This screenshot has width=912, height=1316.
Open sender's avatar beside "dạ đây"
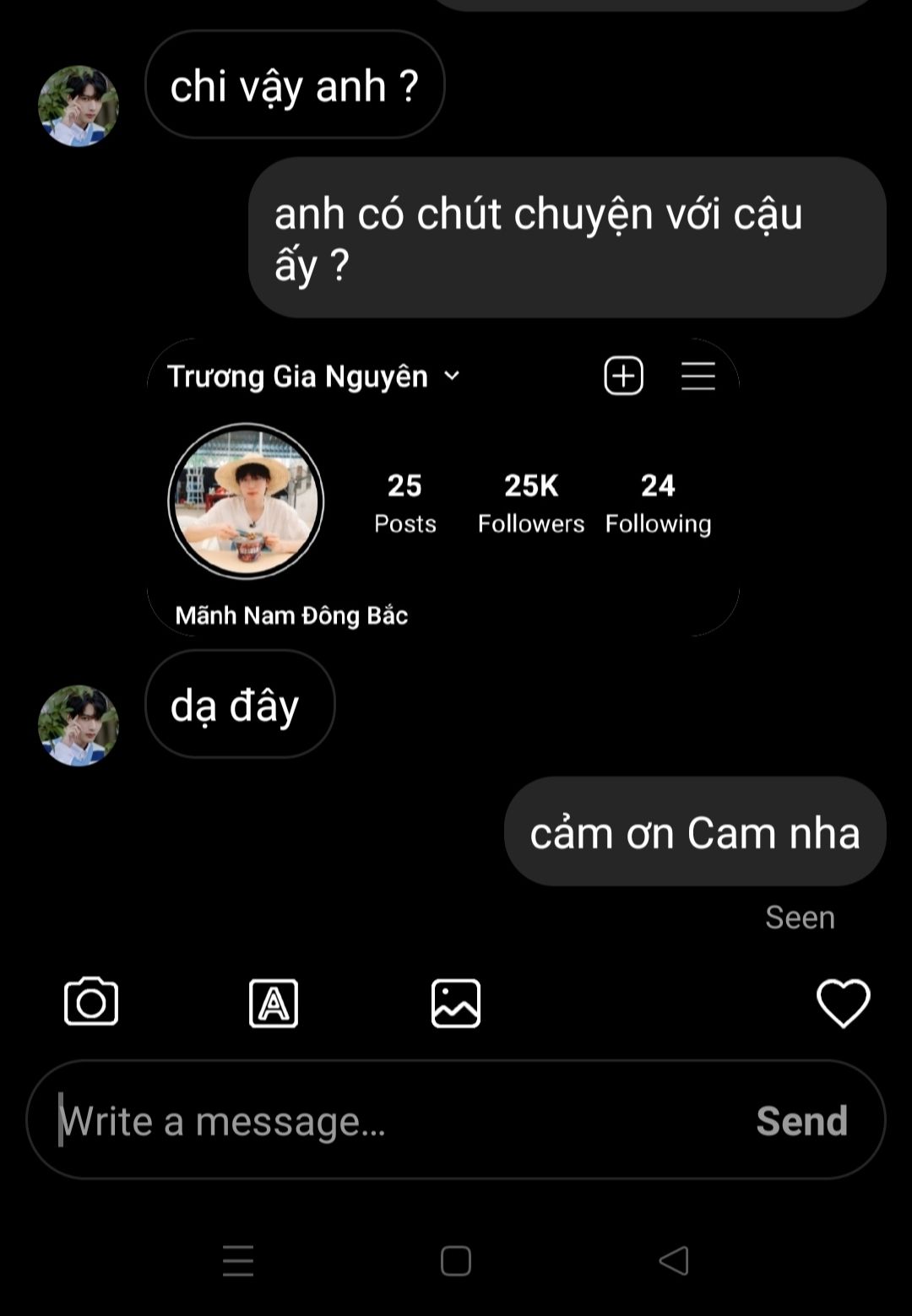(79, 725)
